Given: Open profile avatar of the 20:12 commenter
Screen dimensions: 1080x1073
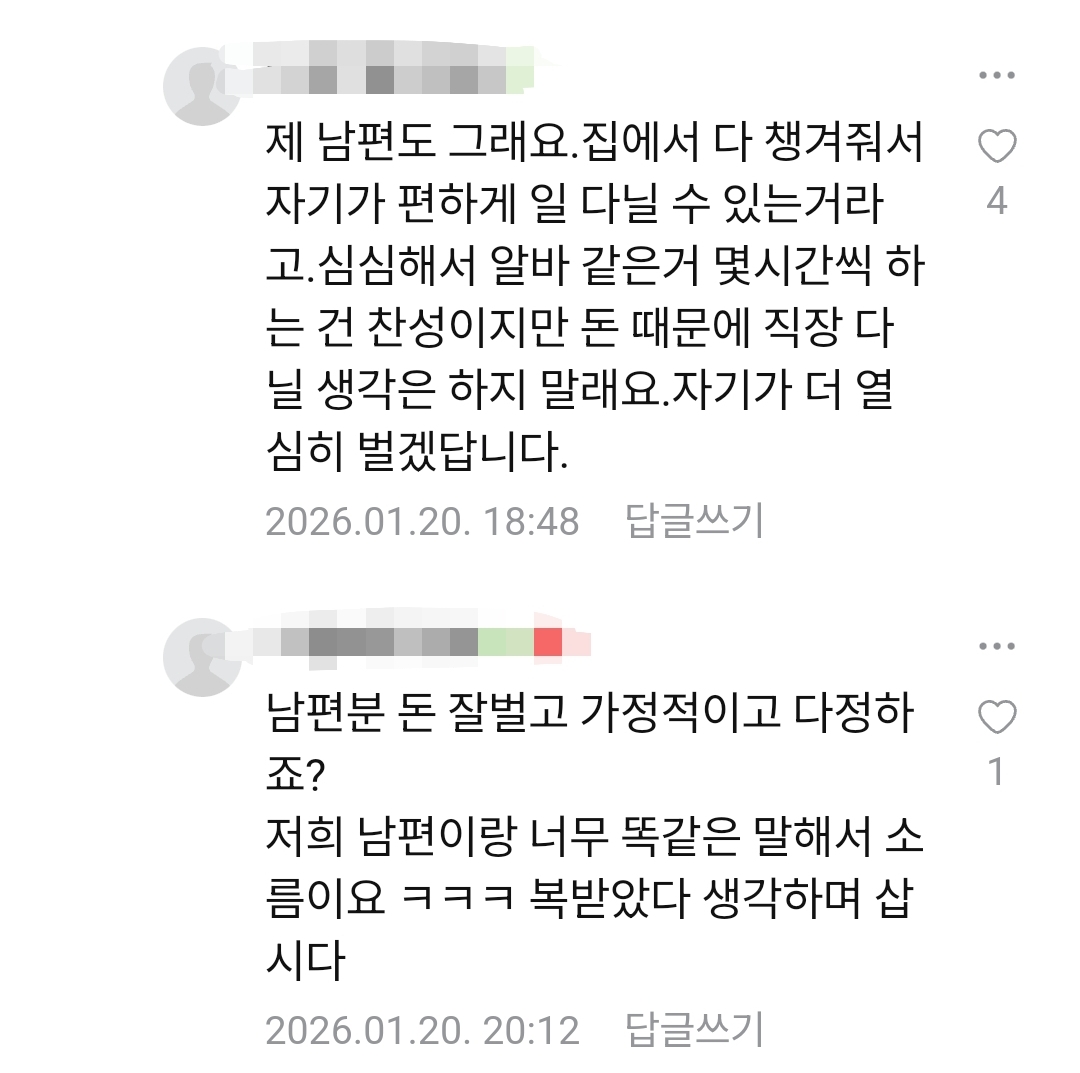Looking at the screenshot, I should click(x=203, y=657).
